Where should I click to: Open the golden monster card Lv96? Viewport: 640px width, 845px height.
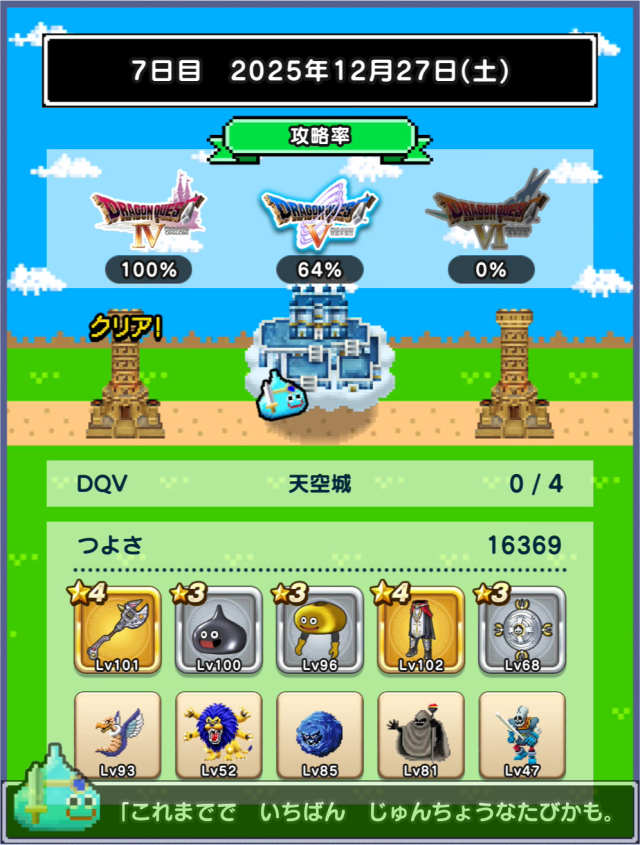[x=320, y=631]
